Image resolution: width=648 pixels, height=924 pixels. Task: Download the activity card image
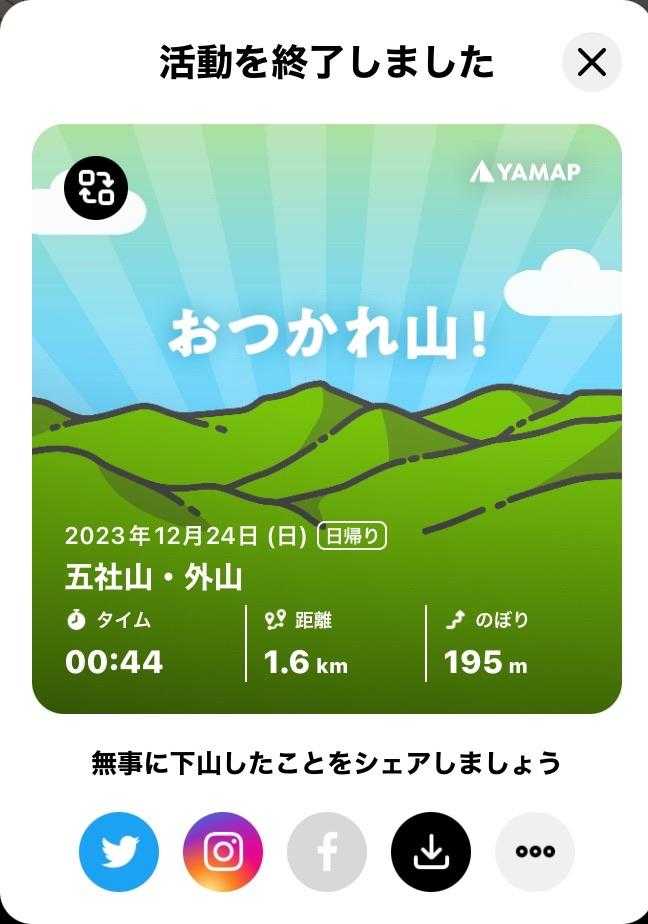pyautogui.click(x=431, y=852)
